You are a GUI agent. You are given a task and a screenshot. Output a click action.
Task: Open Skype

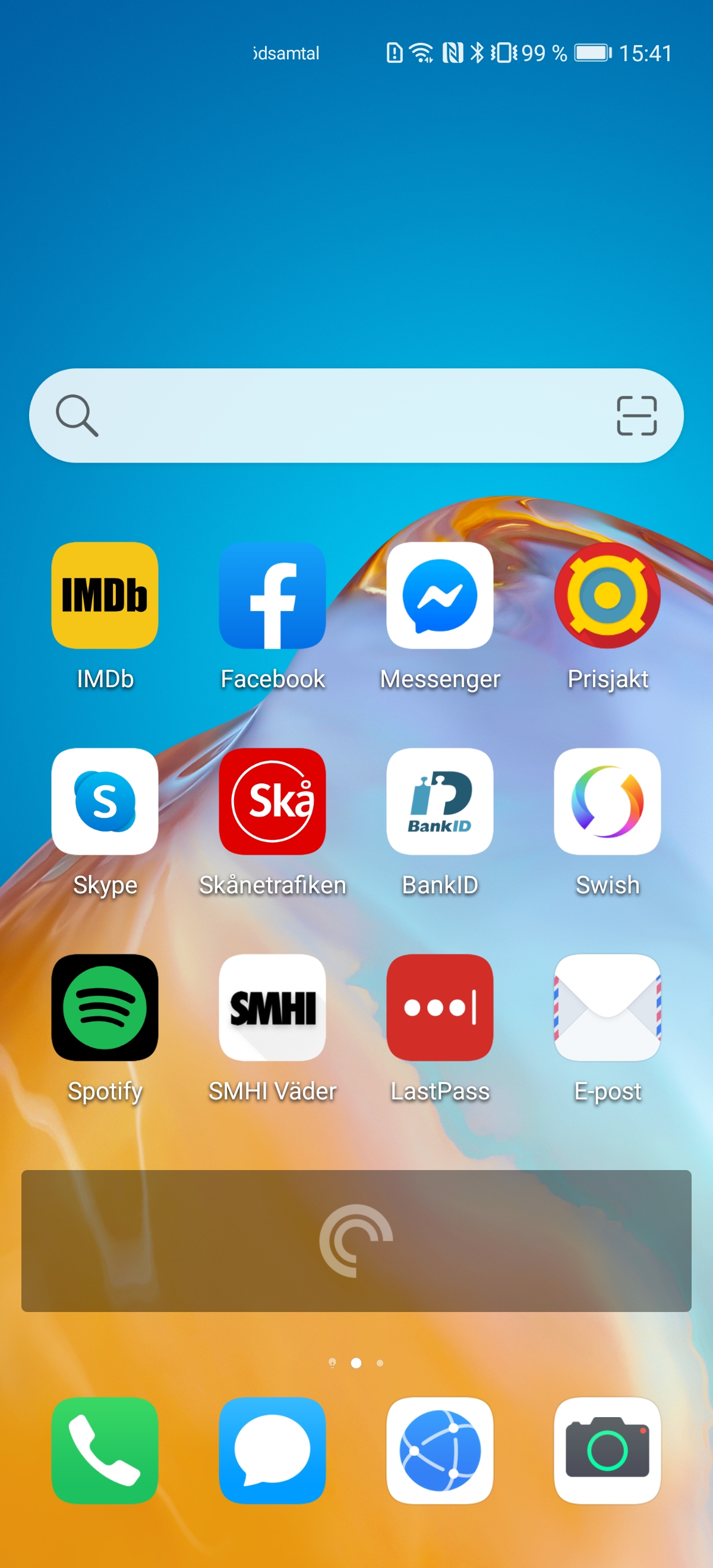click(105, 801)
